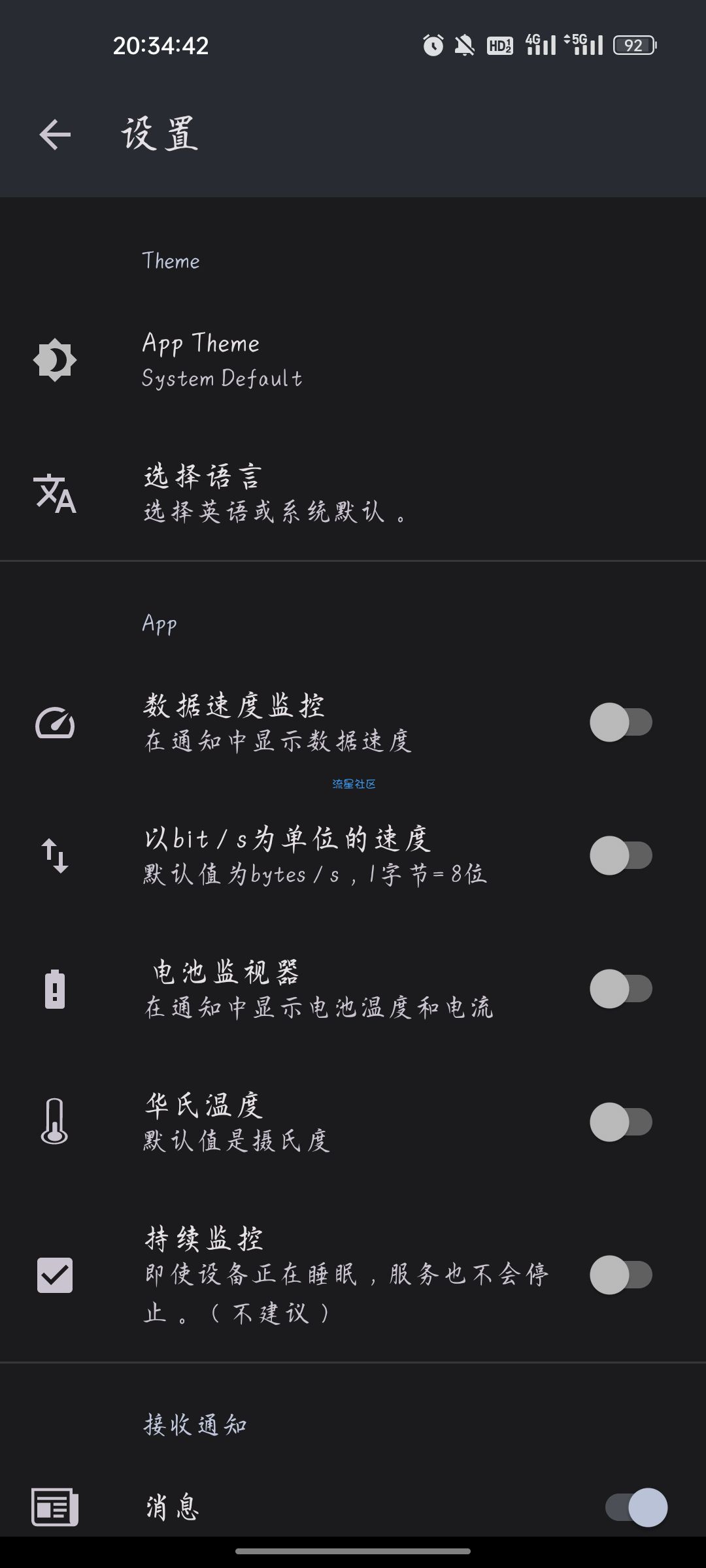Disable the 消息 notification switch
The height and width of the screenshot is (1568, 706).
[x=637, y=1507]
